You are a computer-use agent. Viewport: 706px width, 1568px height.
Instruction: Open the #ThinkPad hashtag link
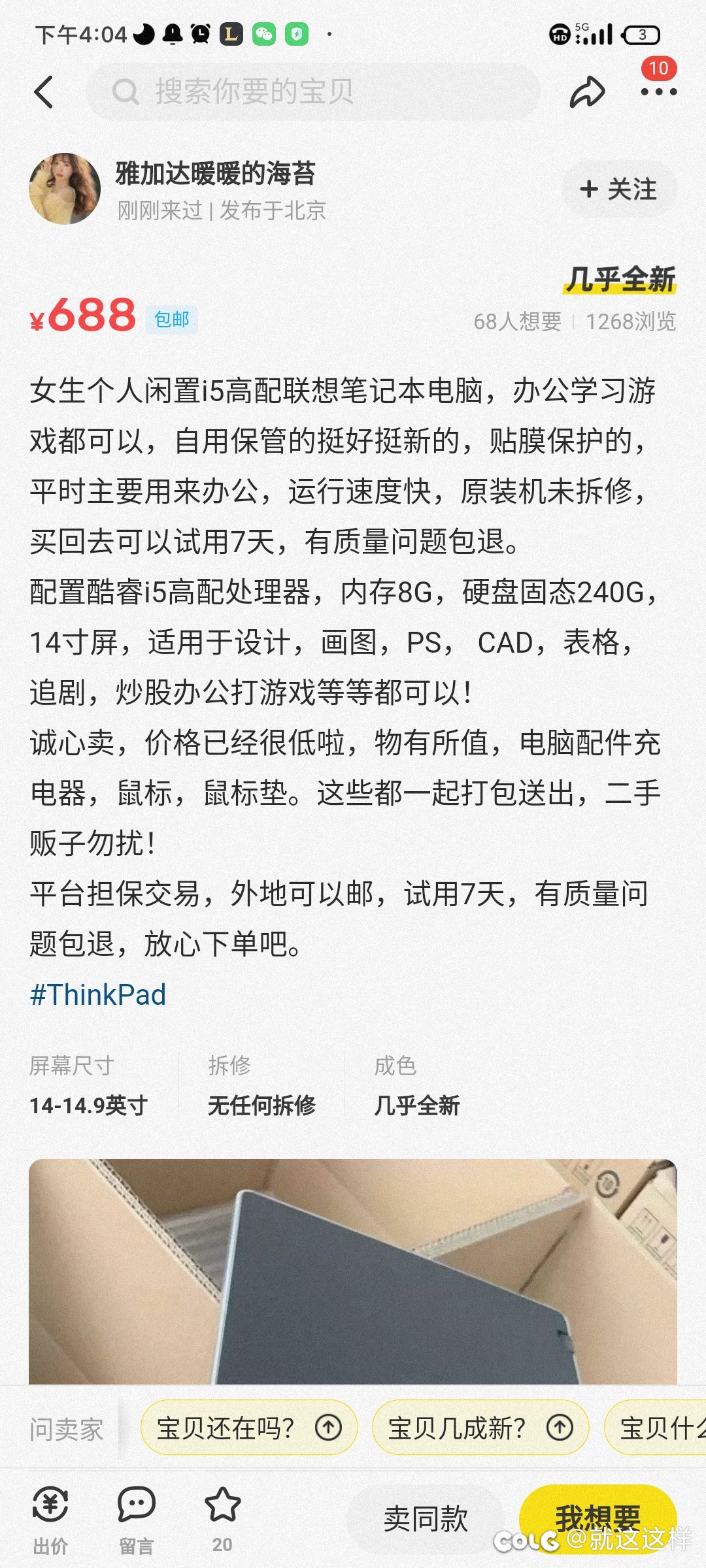click(98, 995)
